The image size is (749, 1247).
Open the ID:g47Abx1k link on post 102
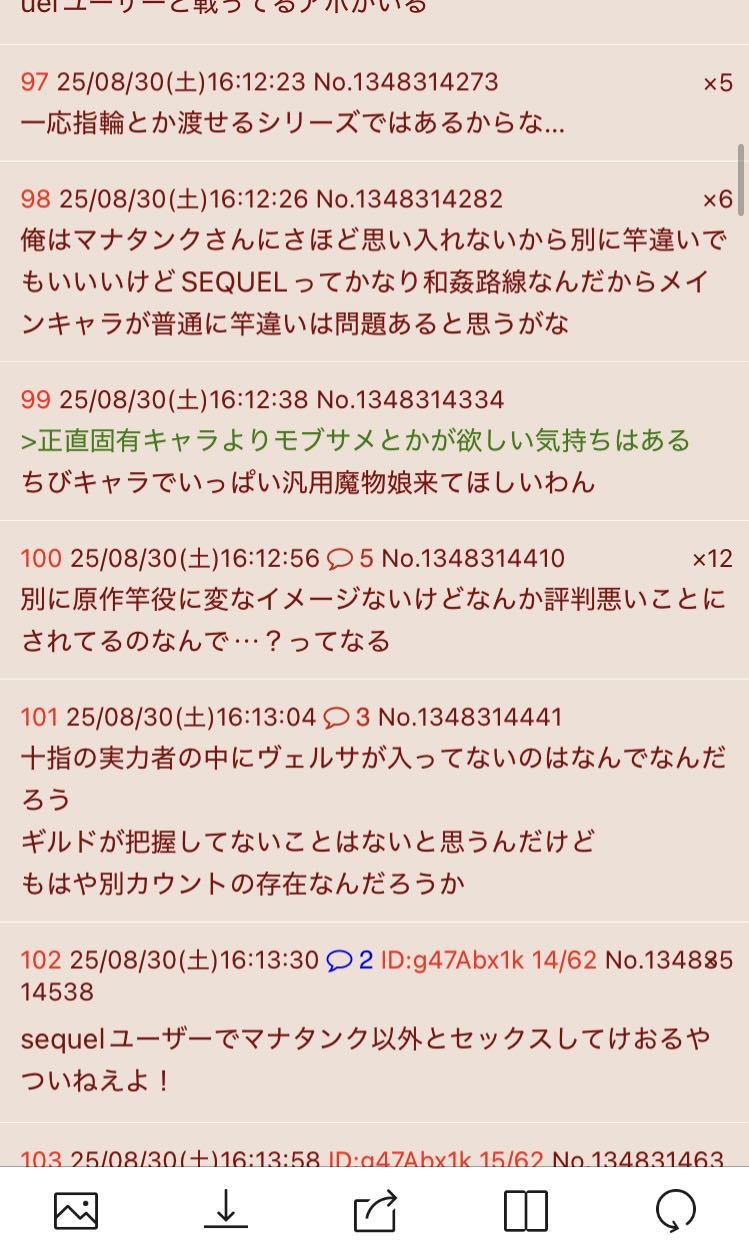click(453, 960)
